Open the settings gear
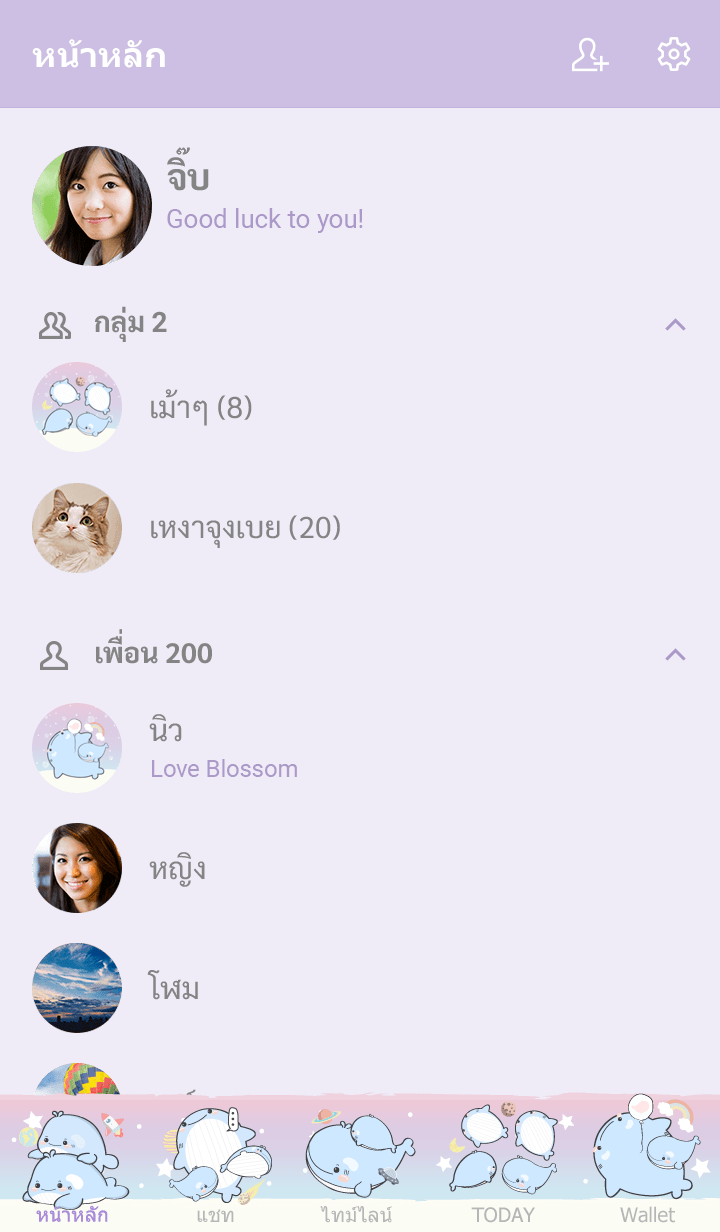This screenshot has height=1232, width=720. pos(674,55)
